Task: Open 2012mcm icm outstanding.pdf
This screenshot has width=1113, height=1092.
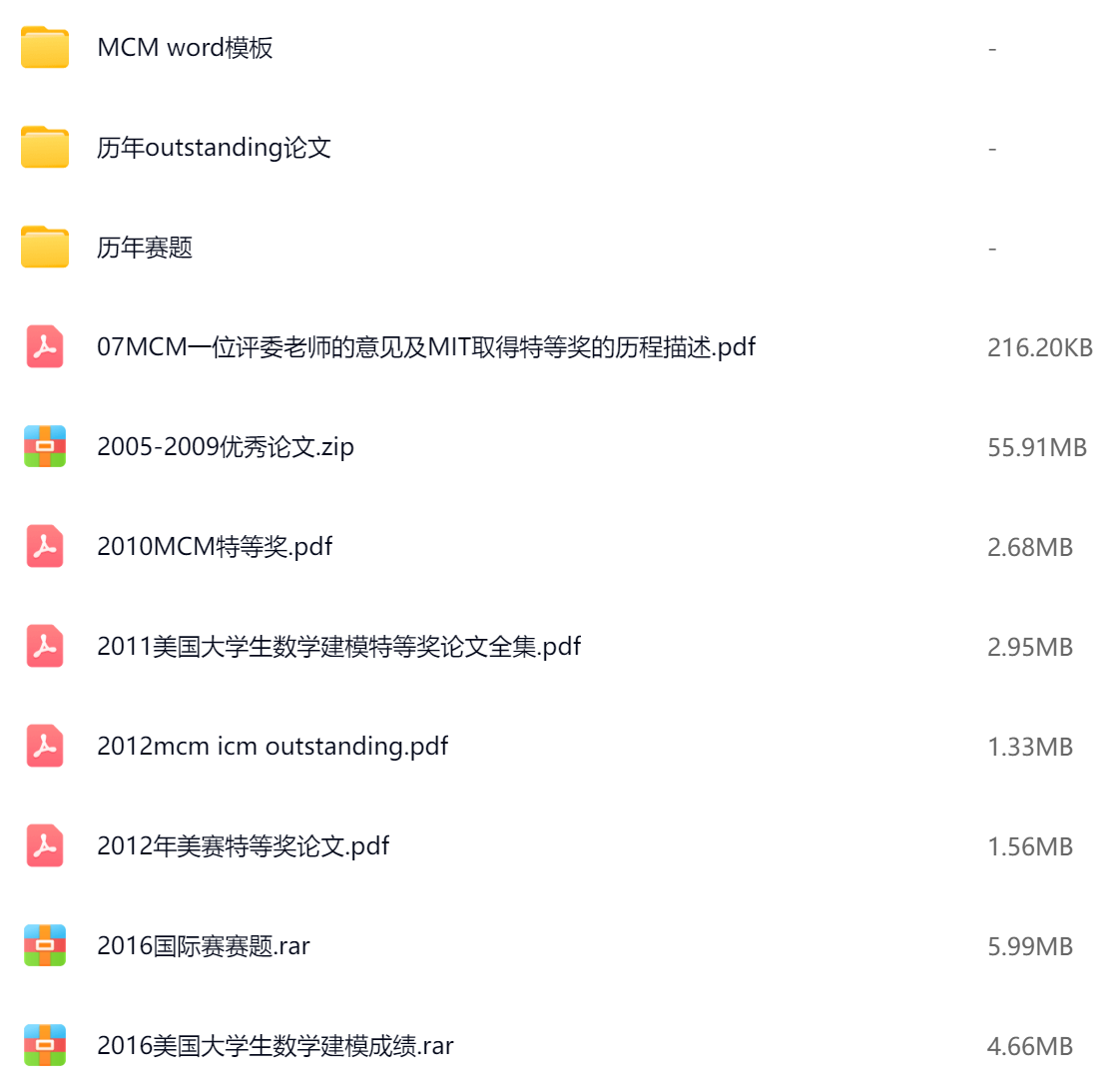Action: [273, 747]
